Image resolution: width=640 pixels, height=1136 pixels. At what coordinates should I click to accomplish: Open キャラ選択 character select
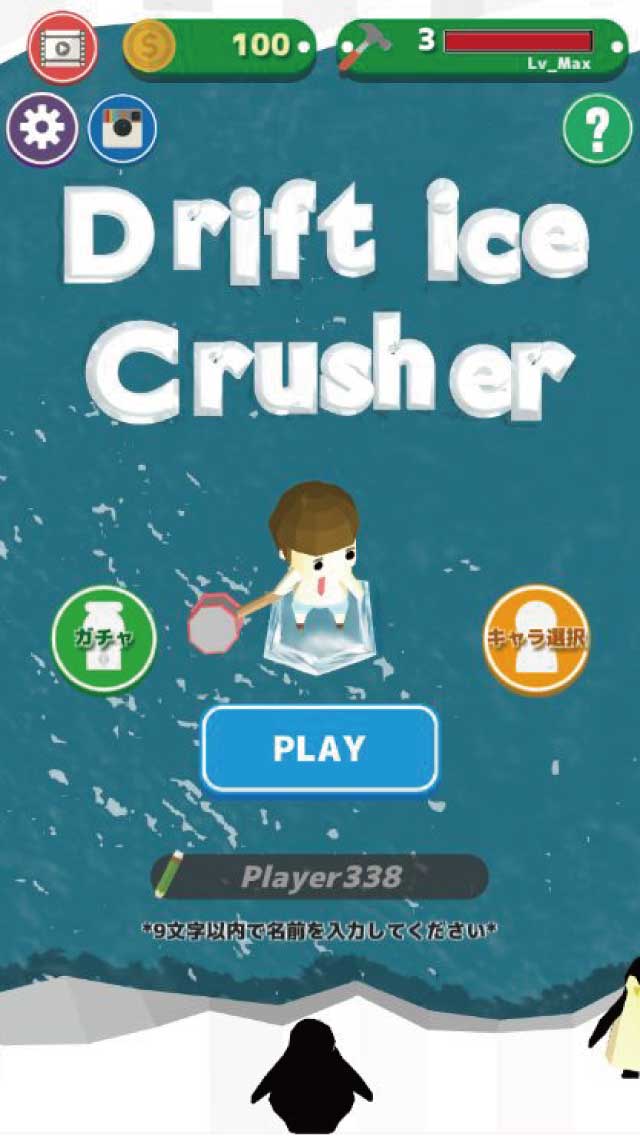pos(536,640)
